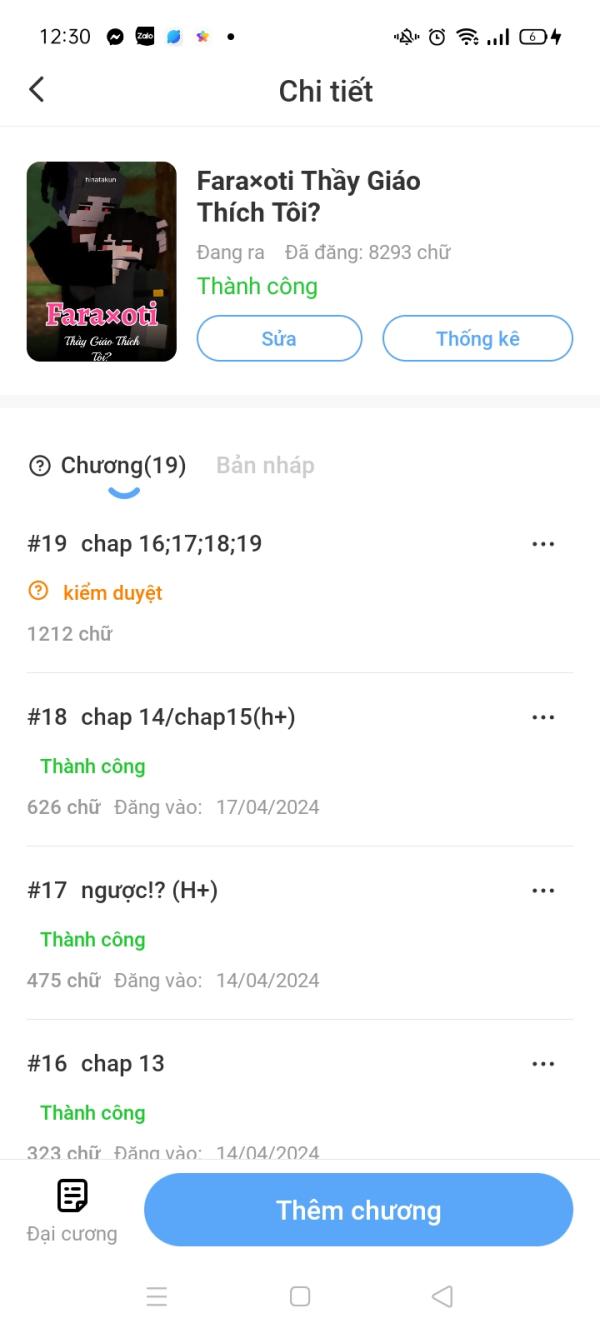Open Thống kê statistics
Screen dimensions: 600x1333
pos(477,338)
